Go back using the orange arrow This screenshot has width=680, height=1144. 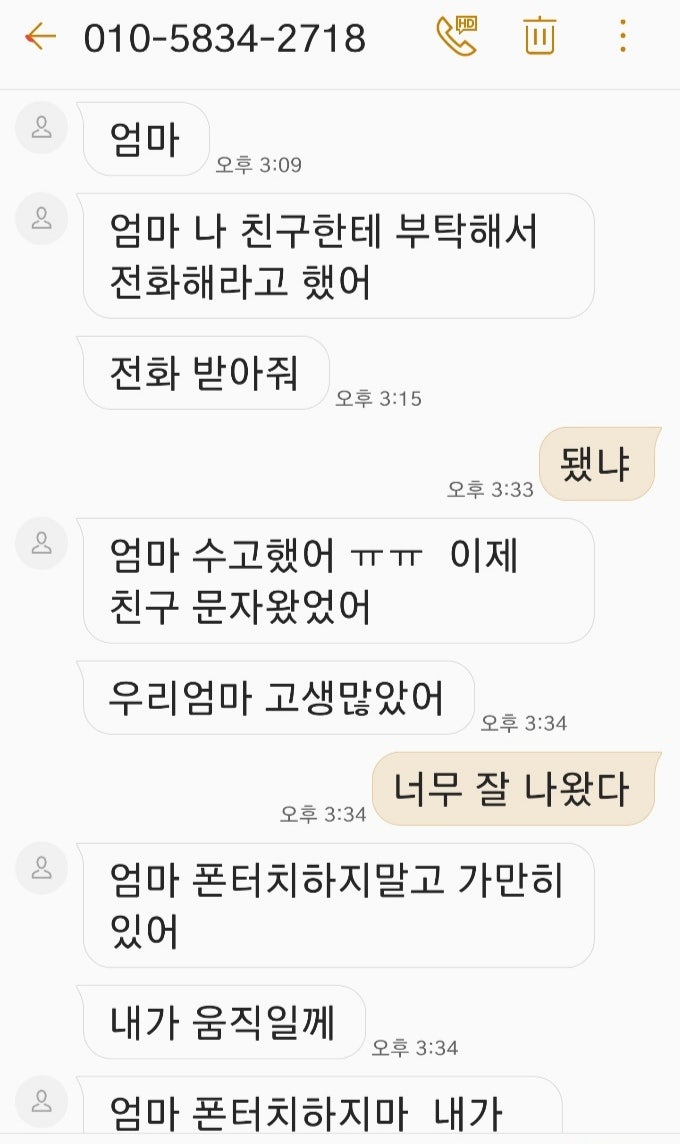click(x=40, y=36)
